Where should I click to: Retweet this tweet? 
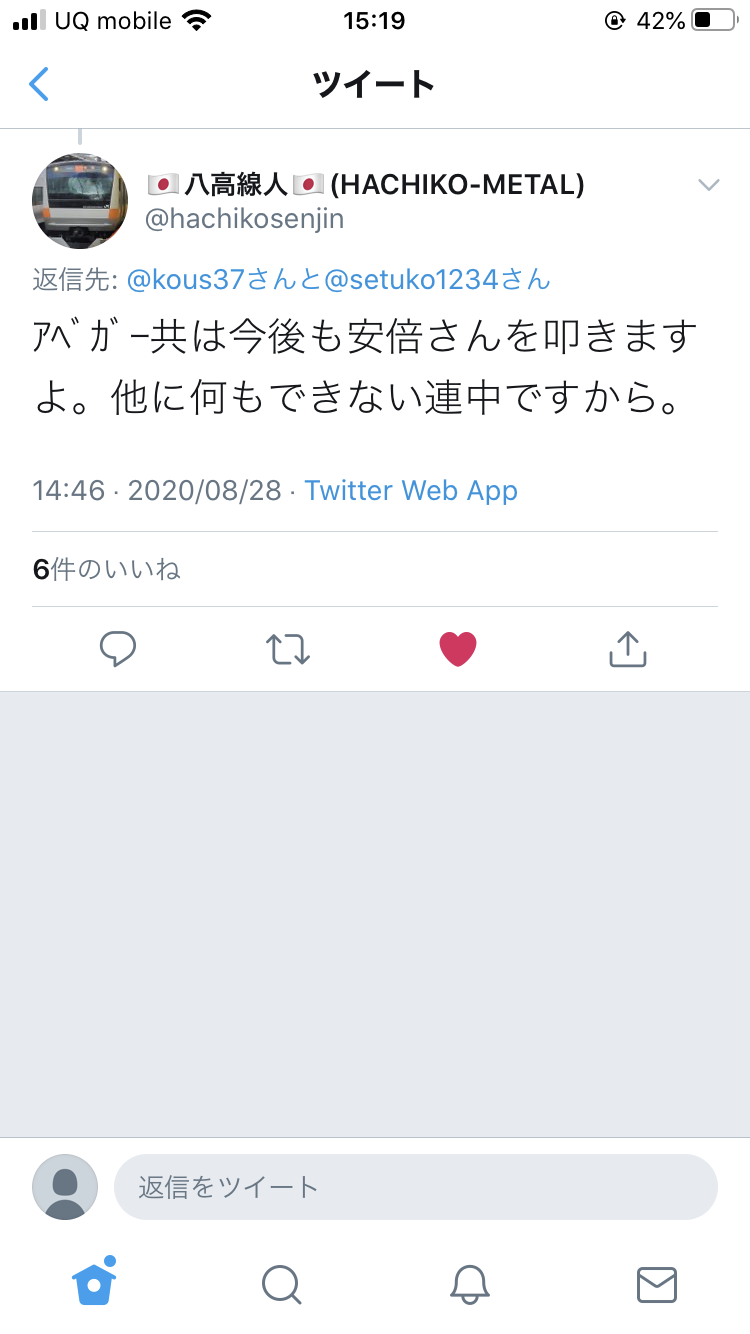click(288, 649)
